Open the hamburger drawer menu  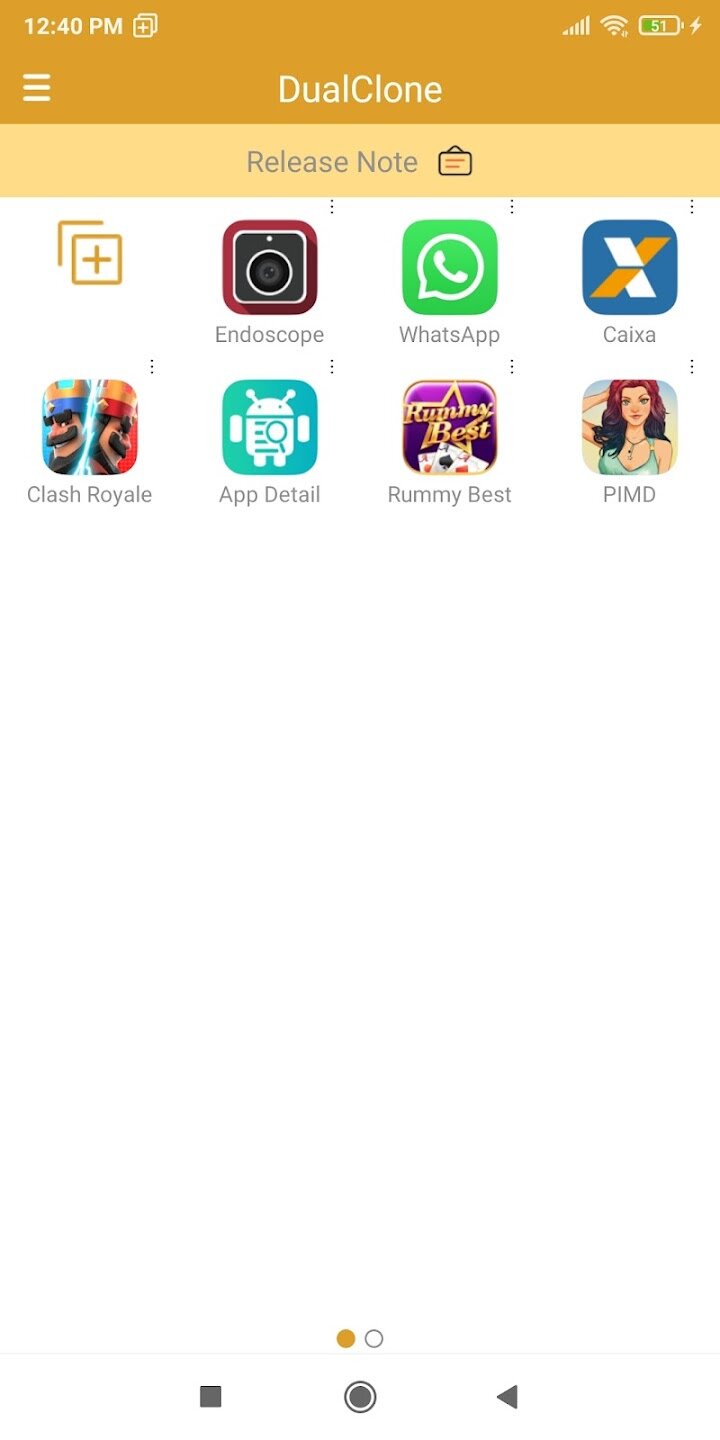click(x=37, y=89)
